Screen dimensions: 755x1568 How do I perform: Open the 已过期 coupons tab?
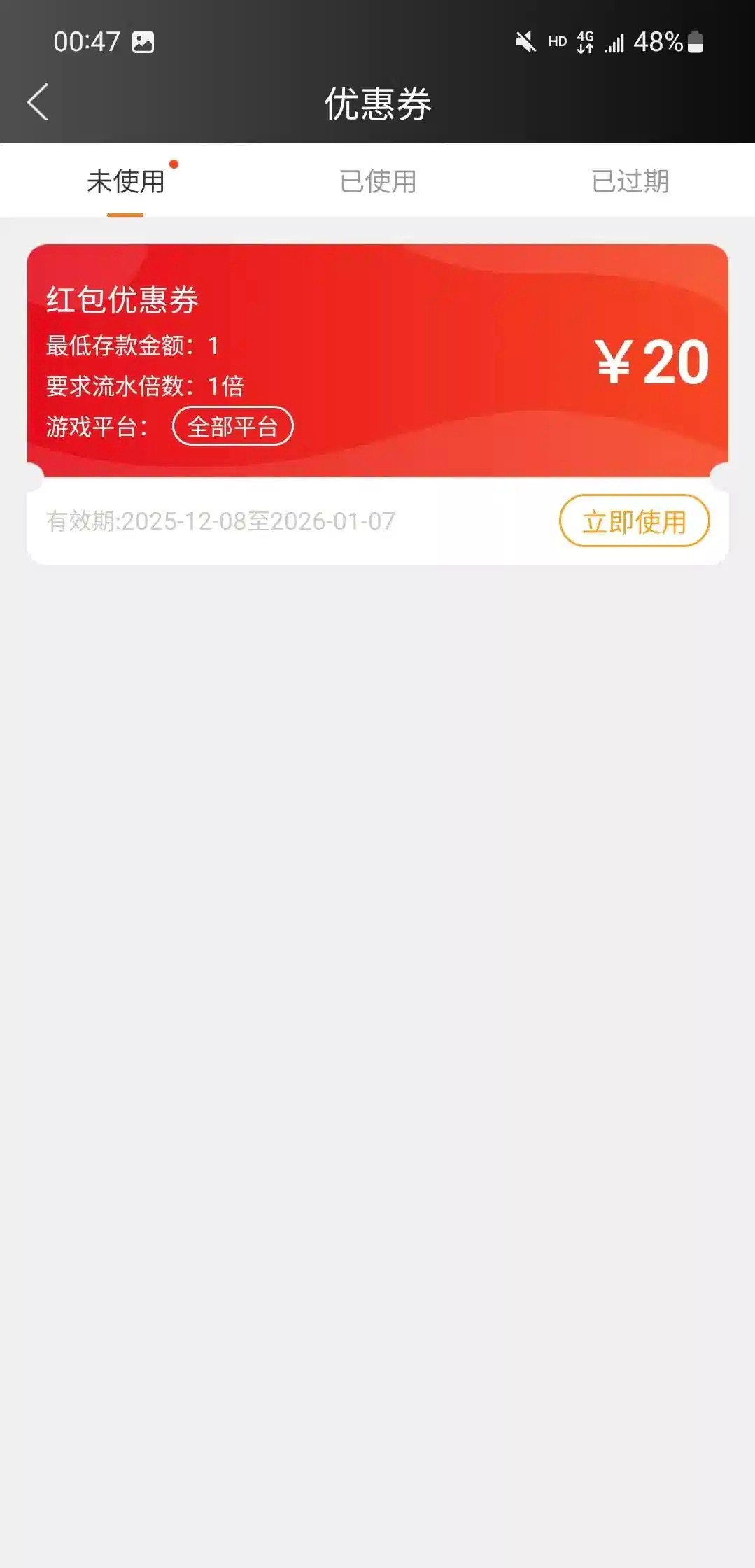pos(630,182)
